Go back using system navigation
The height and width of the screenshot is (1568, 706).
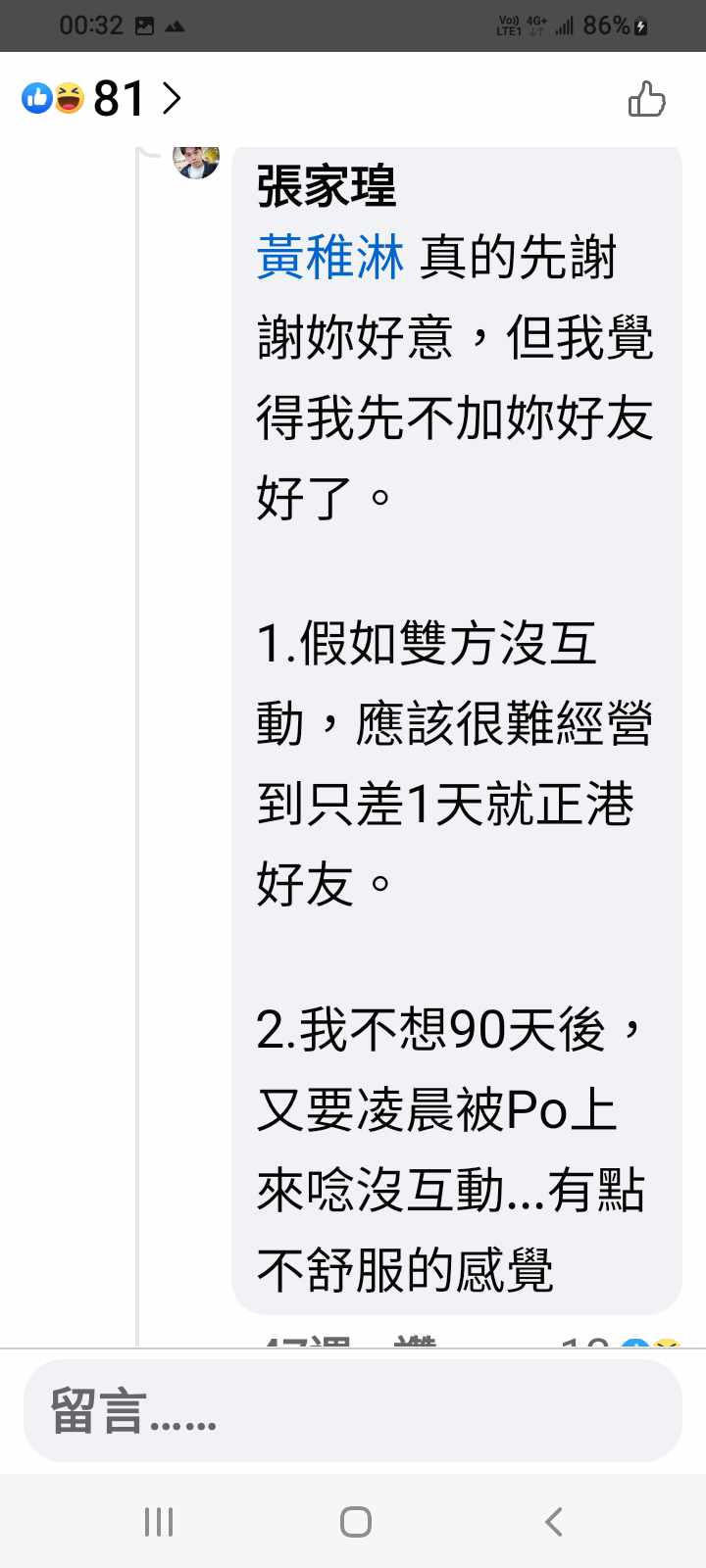553,1521
